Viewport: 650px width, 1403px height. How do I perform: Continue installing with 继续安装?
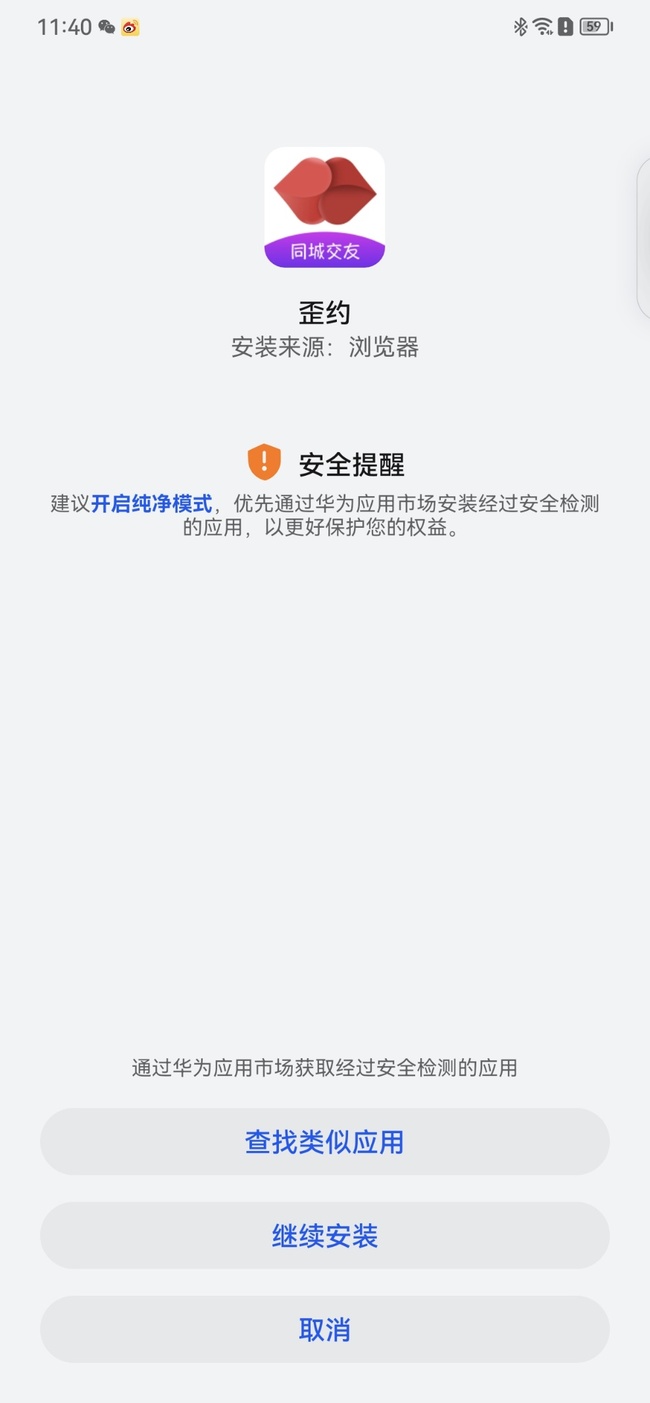[325, 1236]
